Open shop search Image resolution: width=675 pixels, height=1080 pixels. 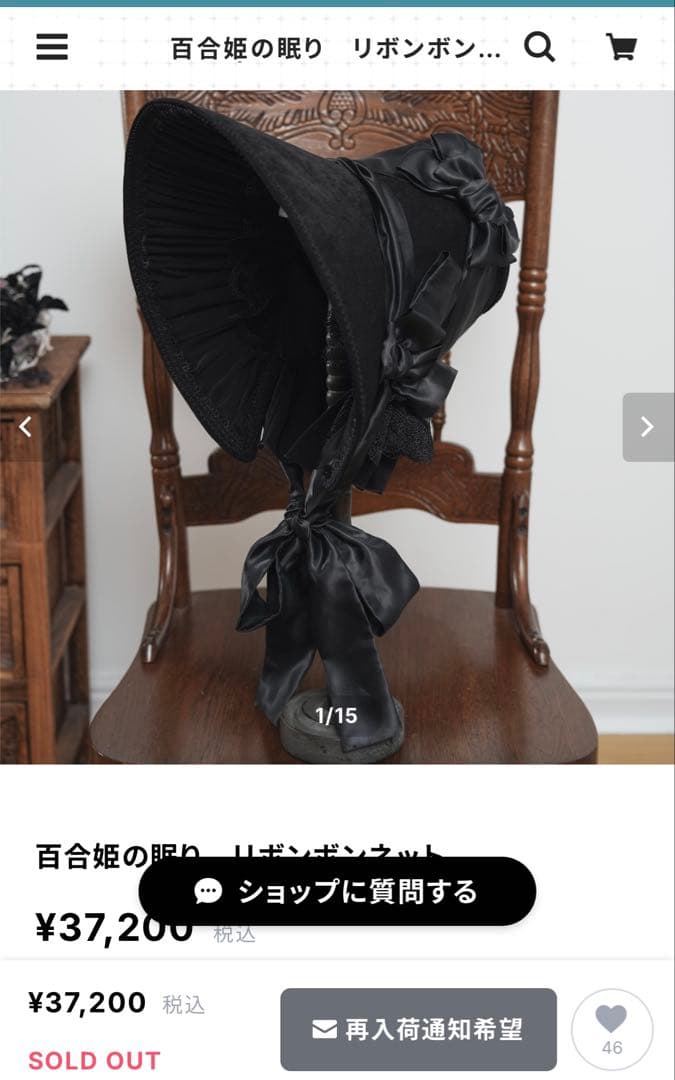(x=540, y=47)
